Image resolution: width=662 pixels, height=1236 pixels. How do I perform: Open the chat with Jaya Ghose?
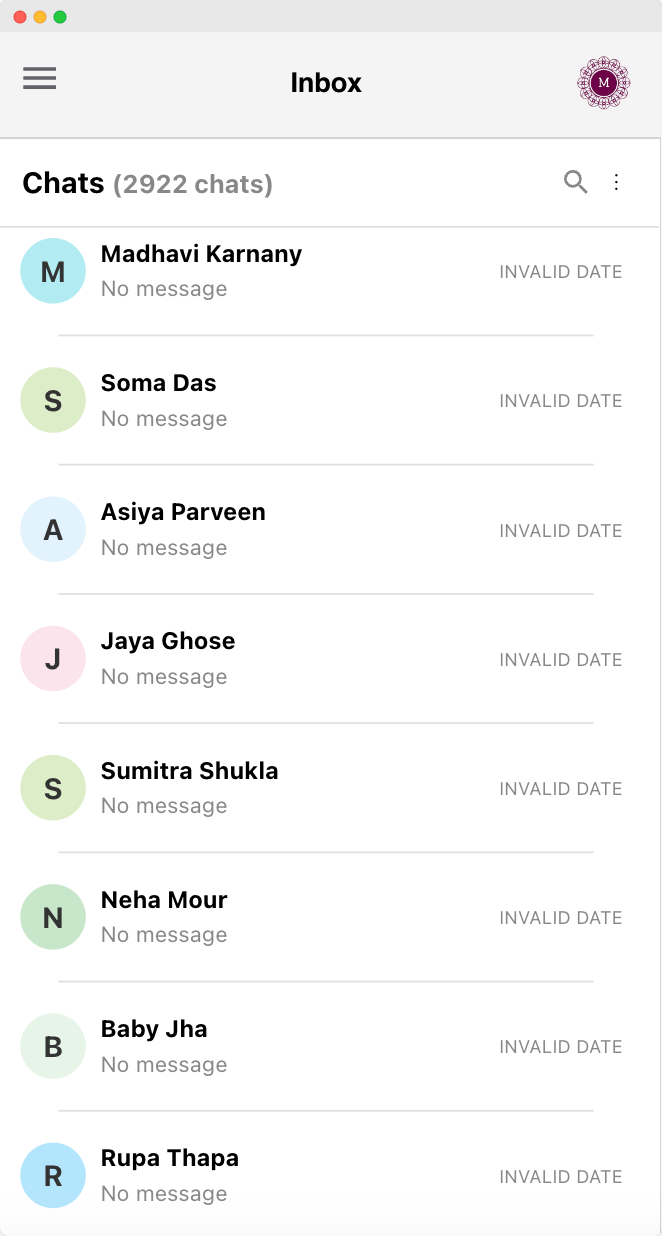[330, 659]
